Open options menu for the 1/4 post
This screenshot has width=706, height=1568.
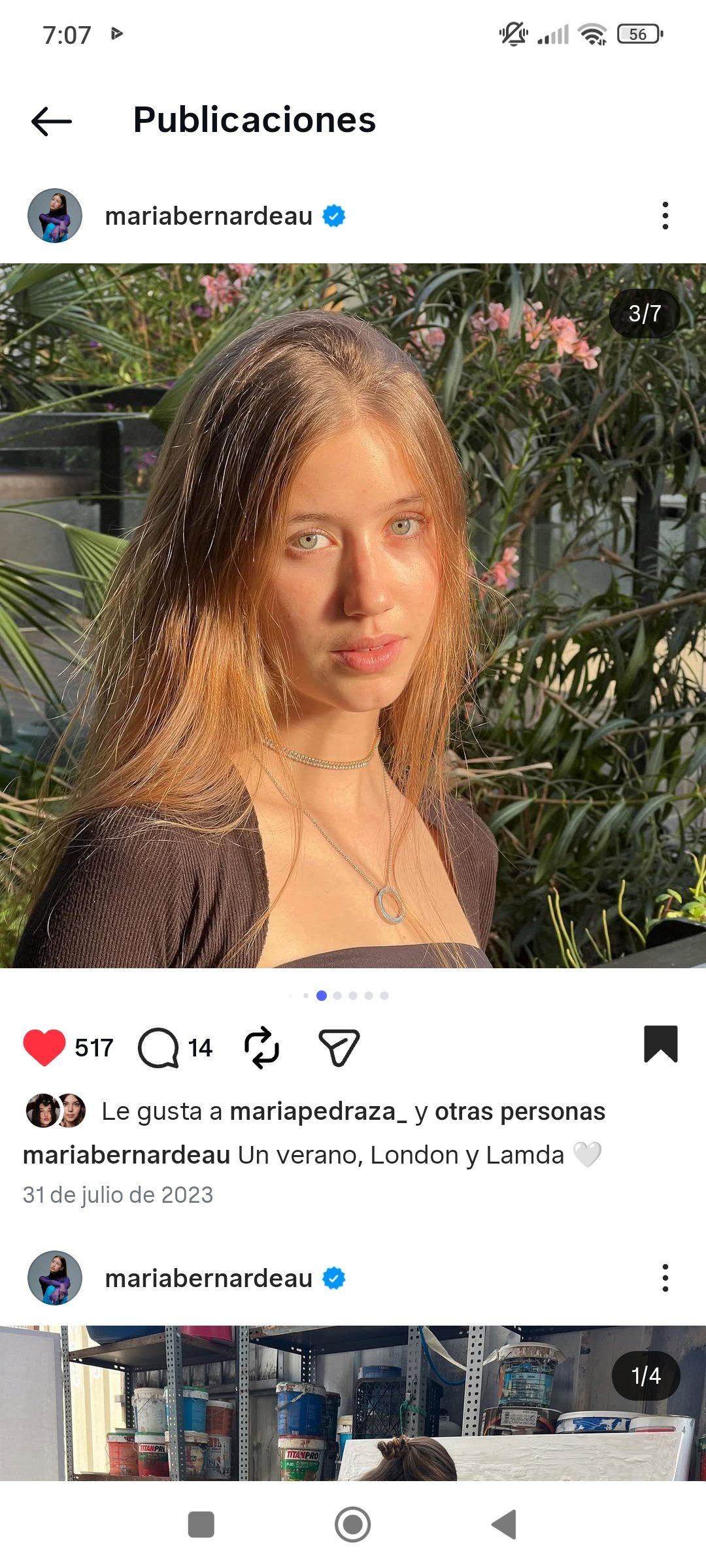tap(665, 1278)
